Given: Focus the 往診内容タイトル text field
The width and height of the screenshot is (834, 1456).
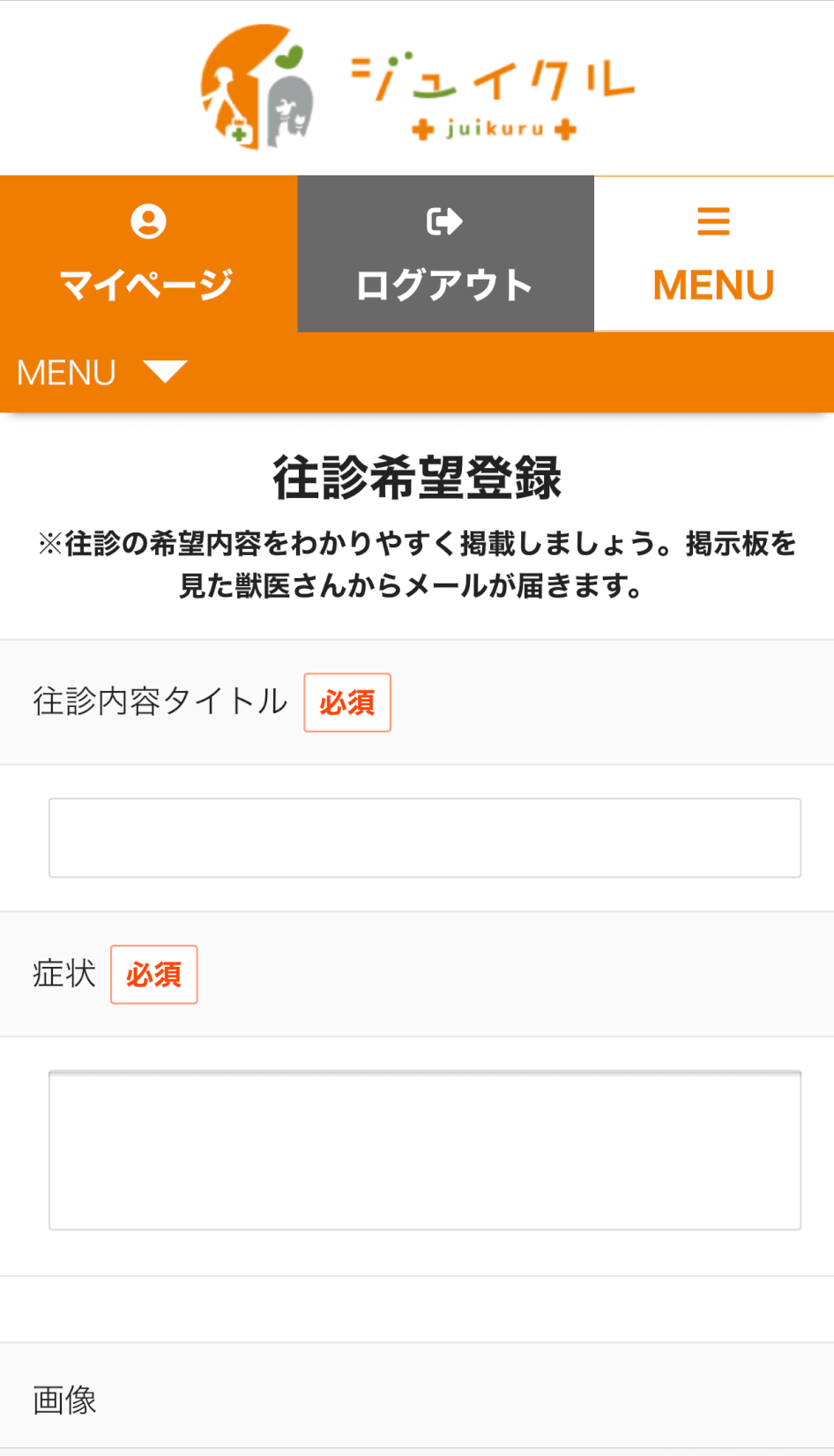Looking at the screenshot, I should (x=425, y=838).
